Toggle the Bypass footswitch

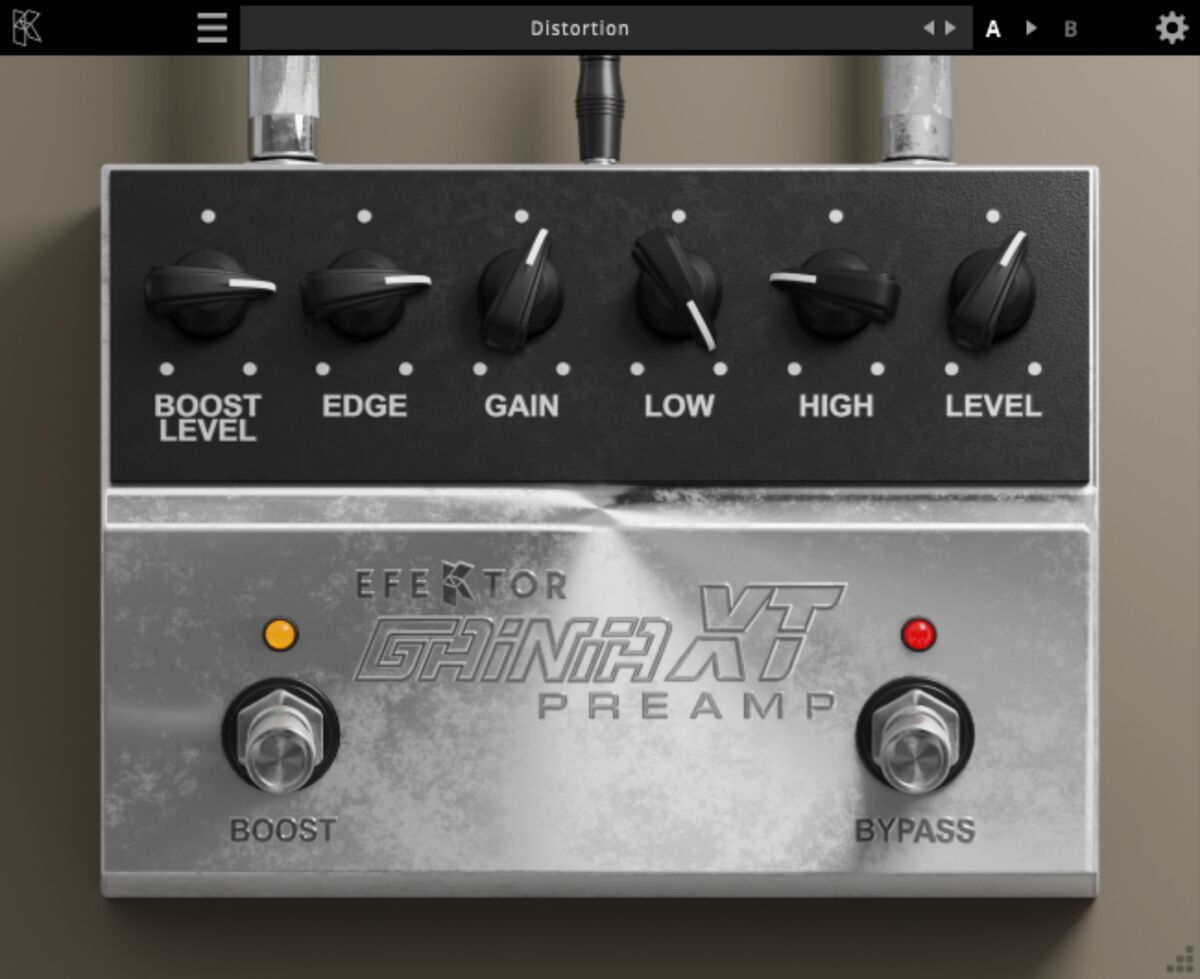(x=915, y=739)
